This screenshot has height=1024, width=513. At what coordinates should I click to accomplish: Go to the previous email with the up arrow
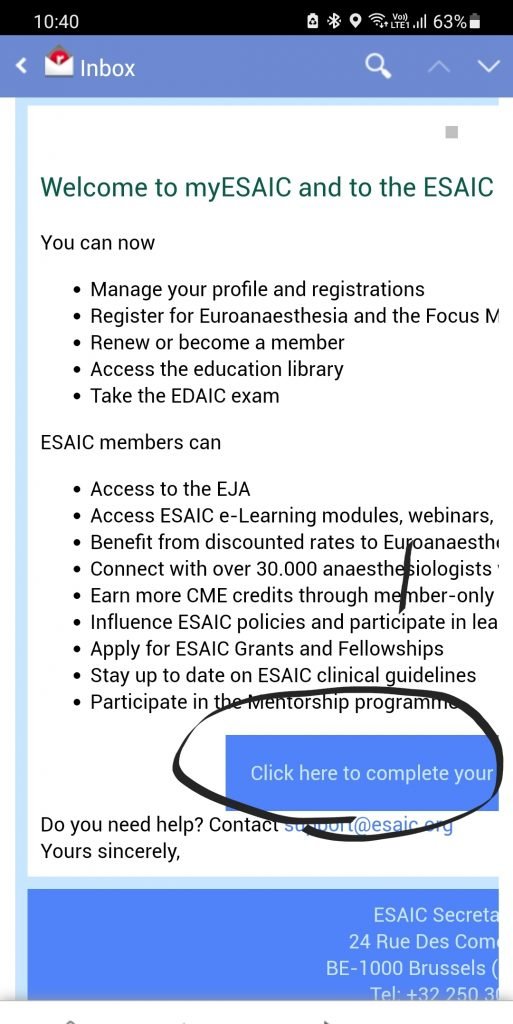tap(442, 66)
